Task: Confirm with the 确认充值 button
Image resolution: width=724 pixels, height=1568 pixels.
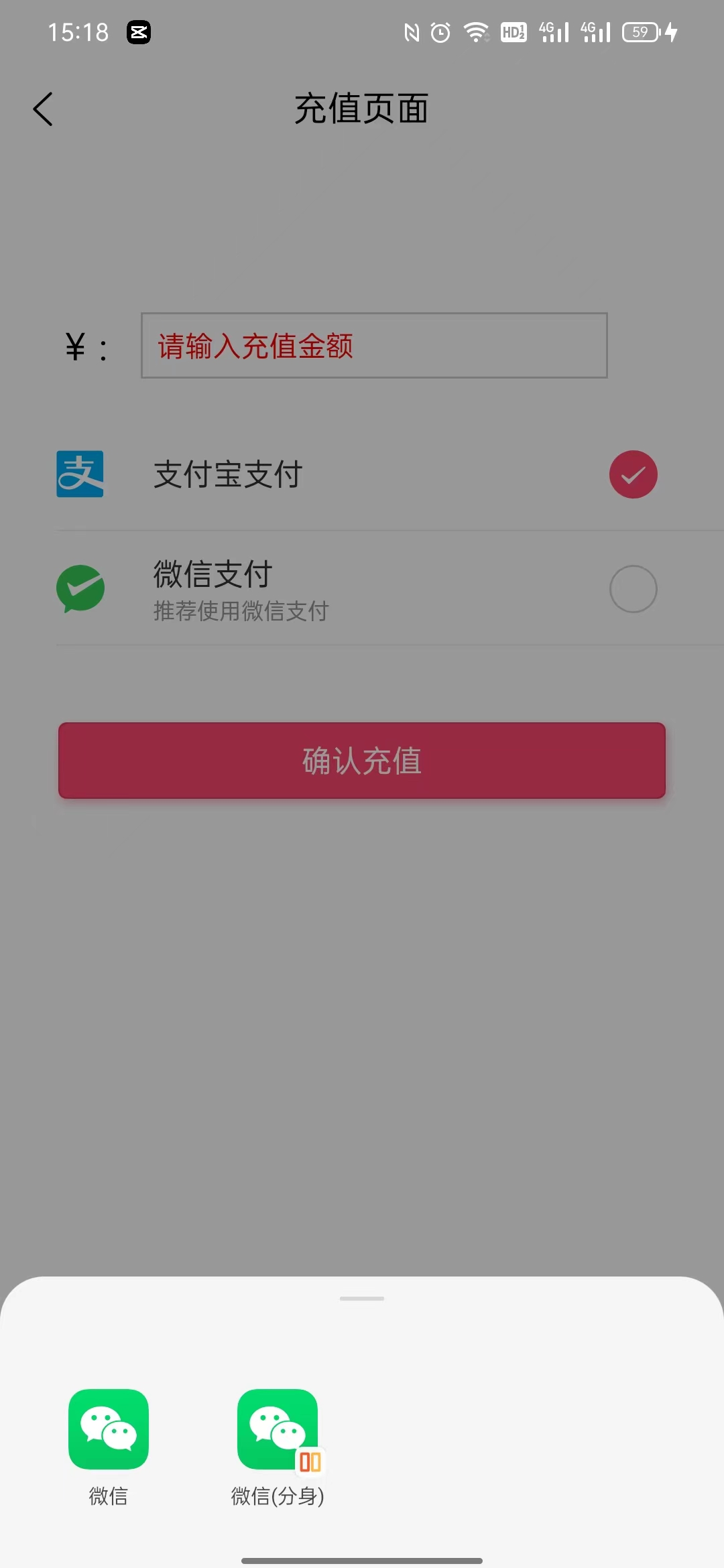Action: (362, 761)
